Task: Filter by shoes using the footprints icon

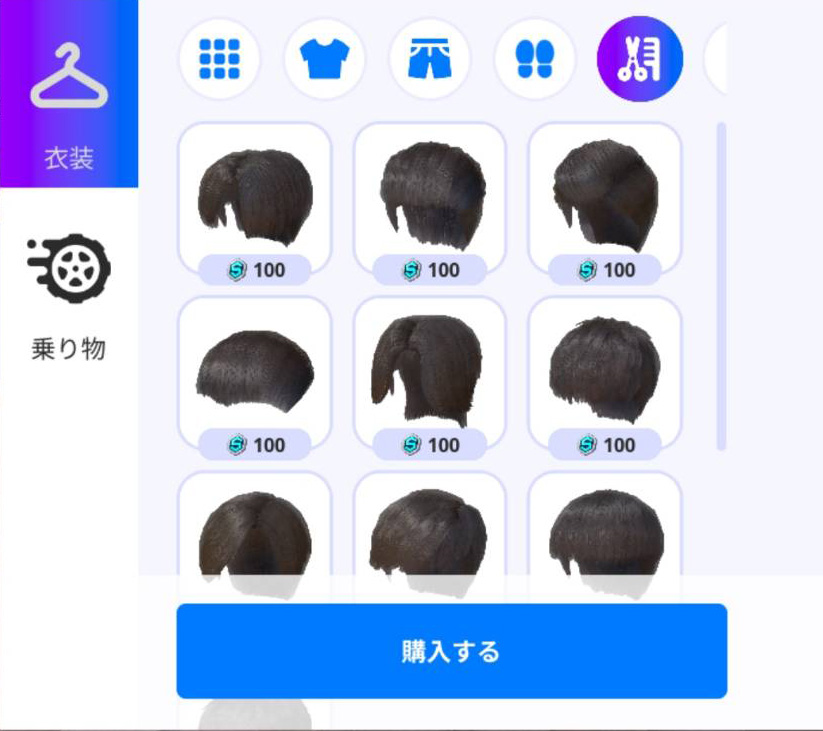Action: tap(534, 59)
